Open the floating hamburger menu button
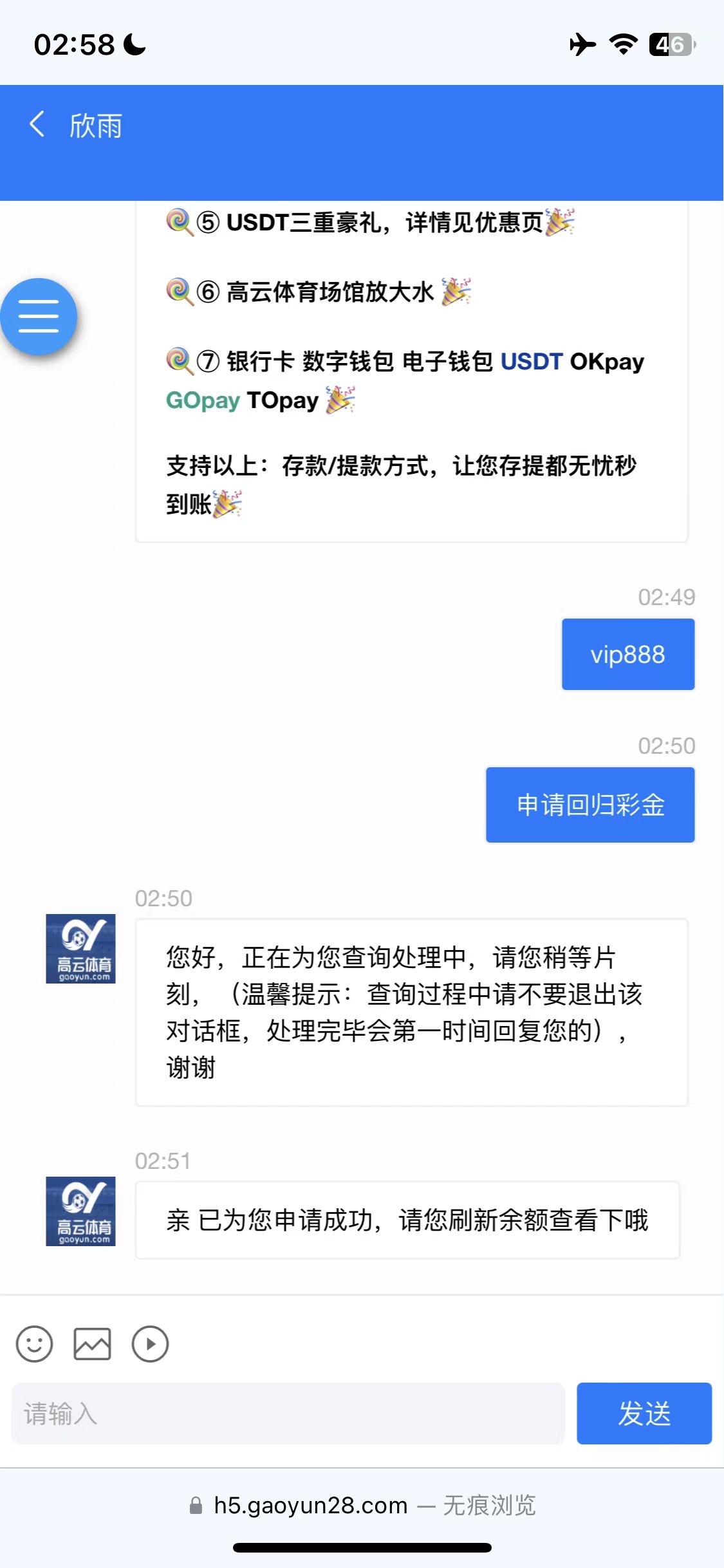 39,317
